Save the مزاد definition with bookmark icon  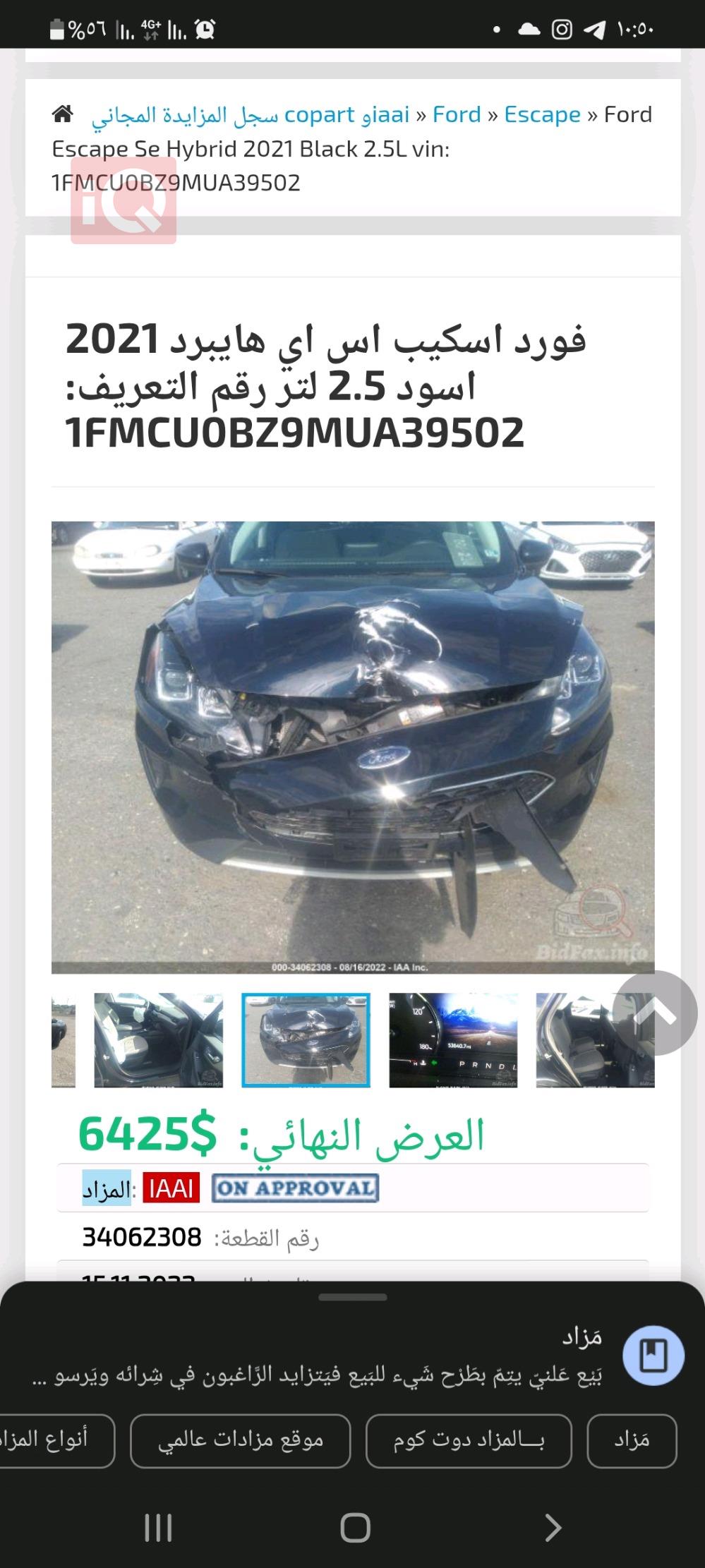coord(653,1356)
